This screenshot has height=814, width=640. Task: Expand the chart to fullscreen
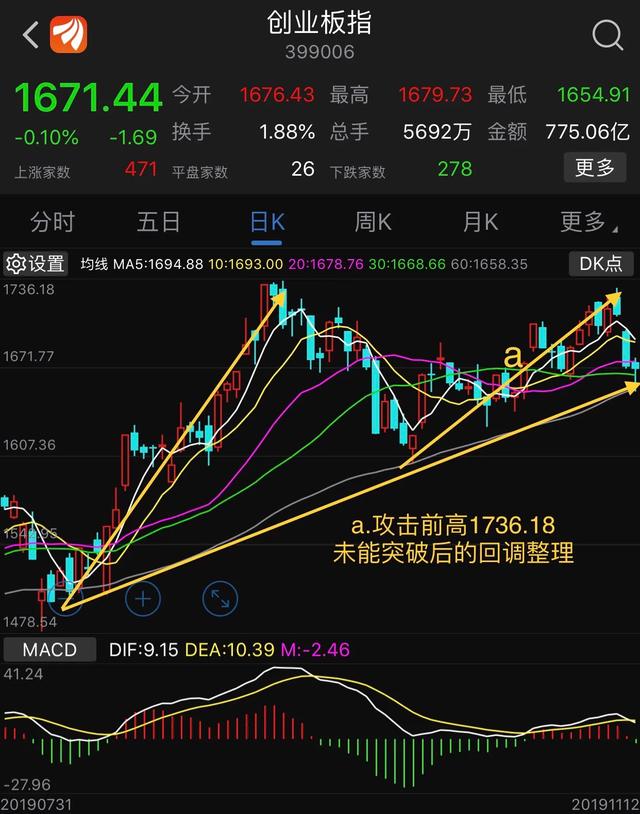(219, 599)
